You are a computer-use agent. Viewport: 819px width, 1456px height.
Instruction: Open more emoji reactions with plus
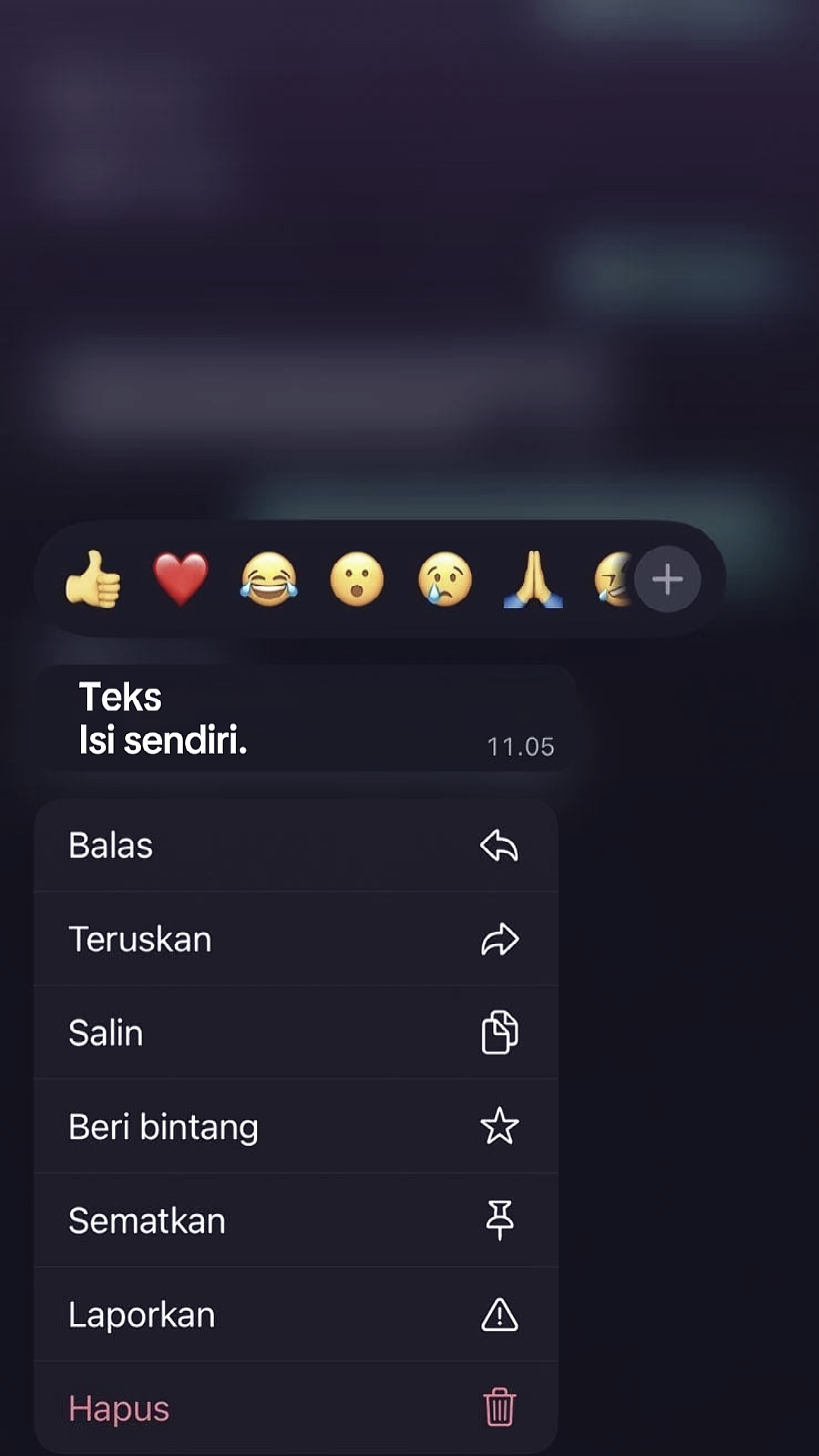point(667,579)
